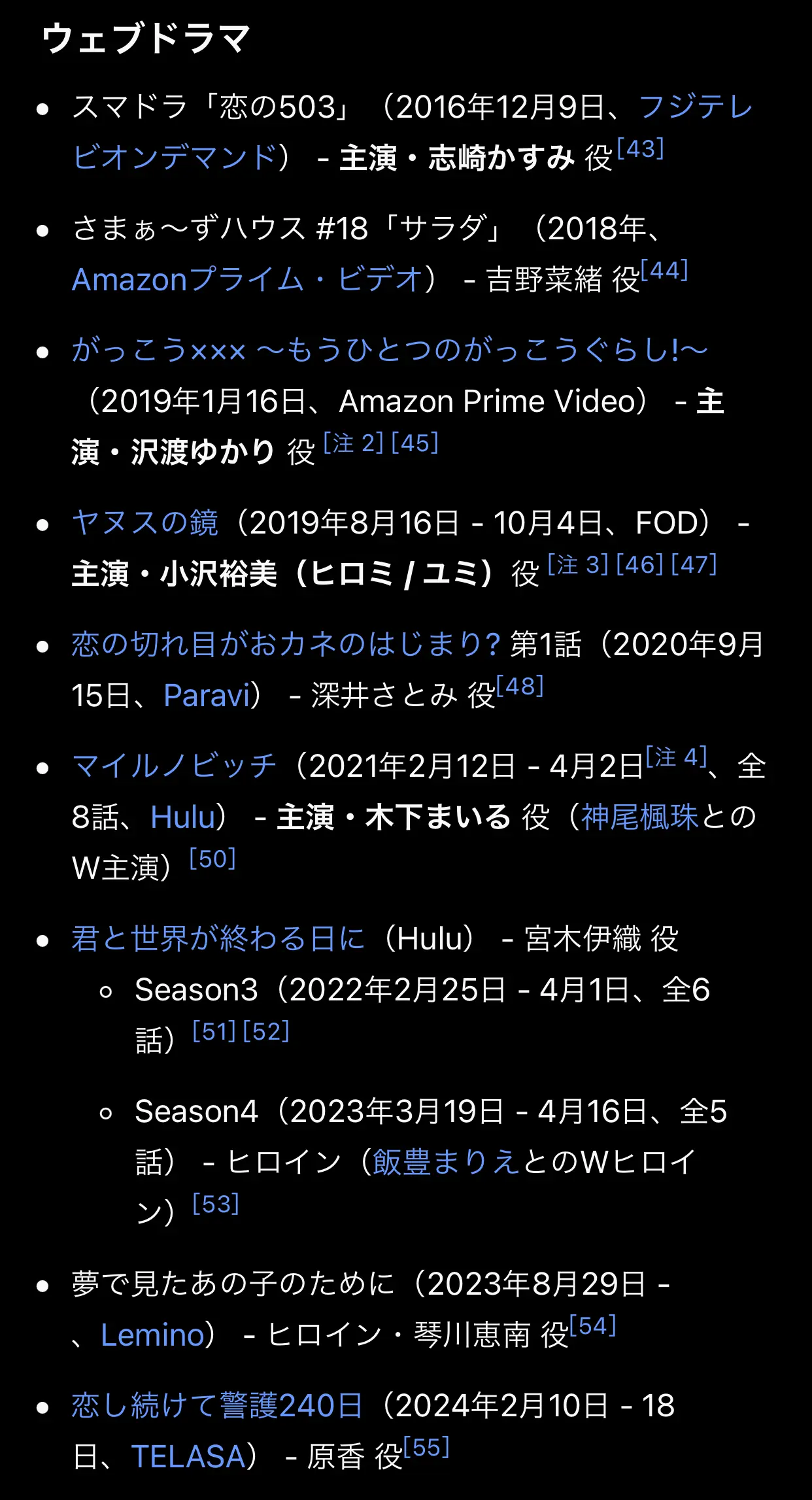This screenshot has width=812, height=1500.
Task: Open the ヤヌスの鏡 article link
Action: (x=145, y=523)
